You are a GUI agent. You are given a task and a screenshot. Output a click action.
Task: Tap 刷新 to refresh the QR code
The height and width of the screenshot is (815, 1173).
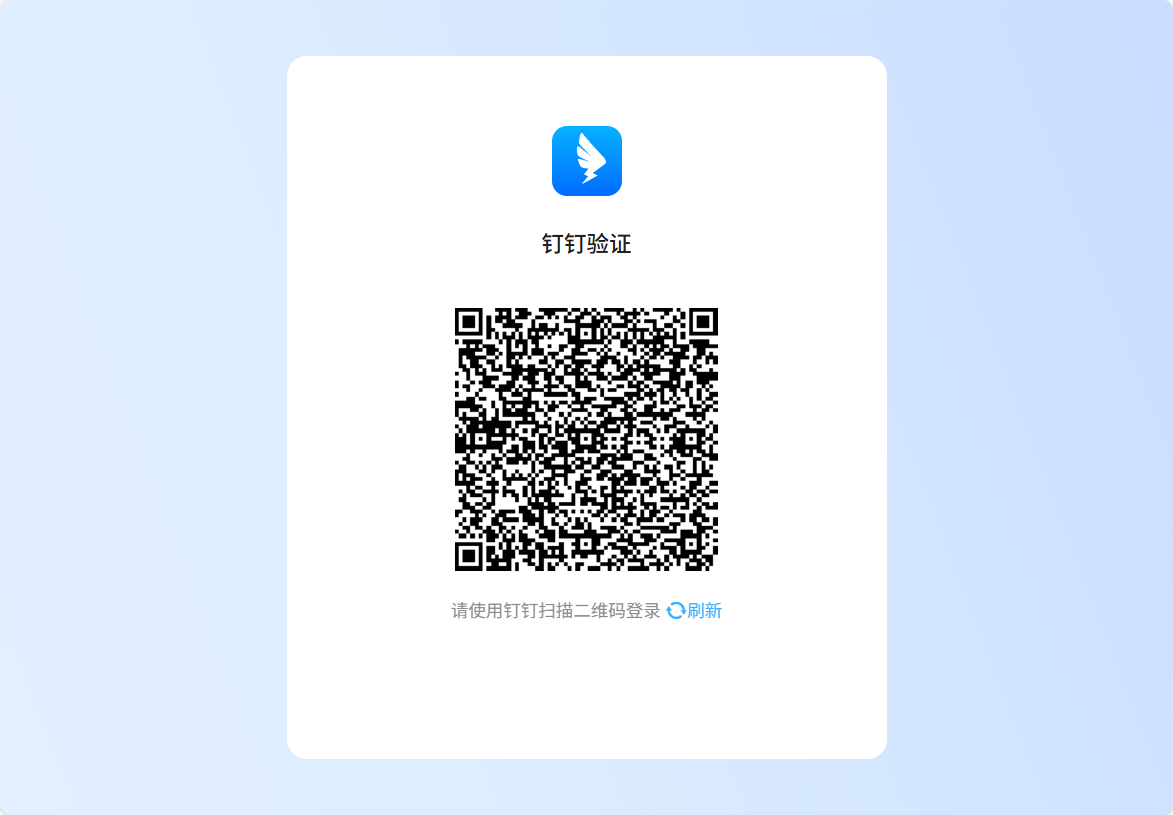(x=695, y=611)
